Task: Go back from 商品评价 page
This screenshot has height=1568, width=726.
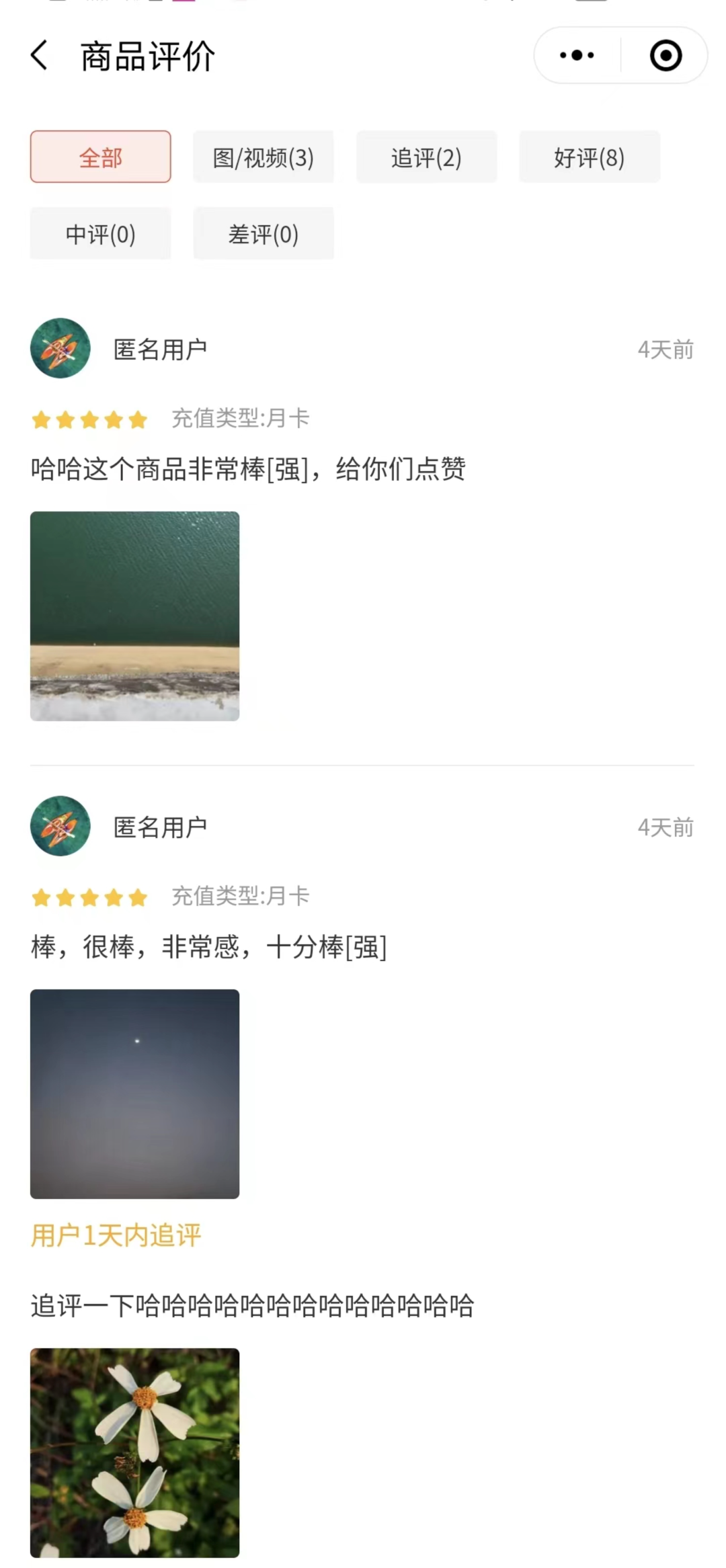Action: (40, 56)
